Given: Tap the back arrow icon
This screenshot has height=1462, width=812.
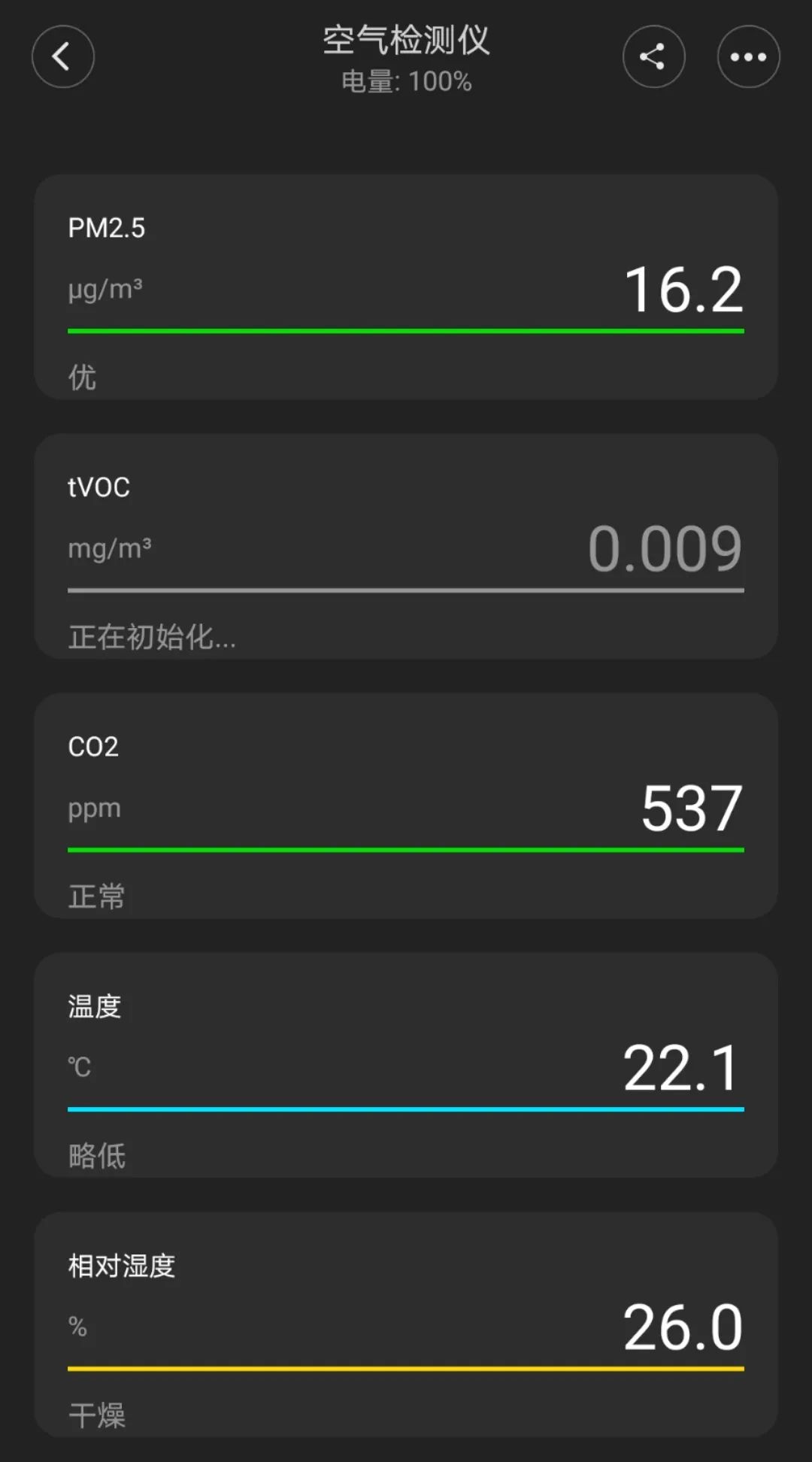Looking at the screenshot, I should click(x=63, y=56).
